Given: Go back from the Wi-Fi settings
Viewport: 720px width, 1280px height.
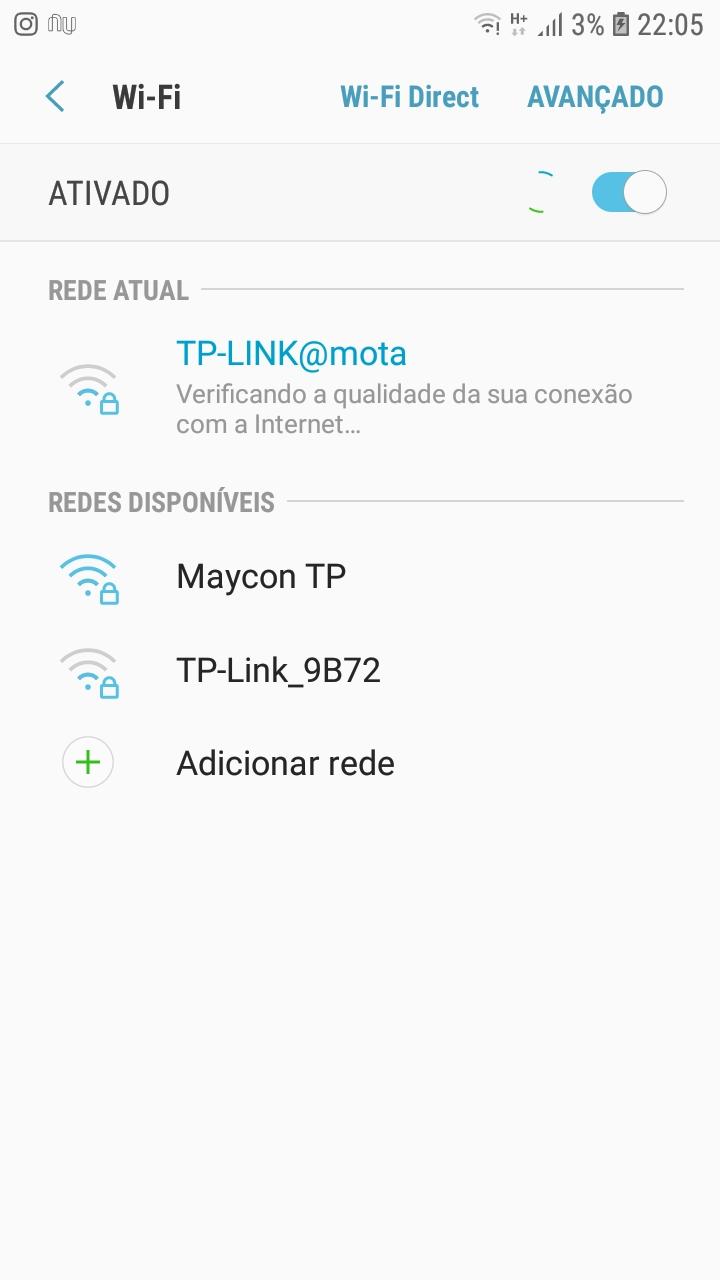Looking at the screenshot, I should click(55, 97).
